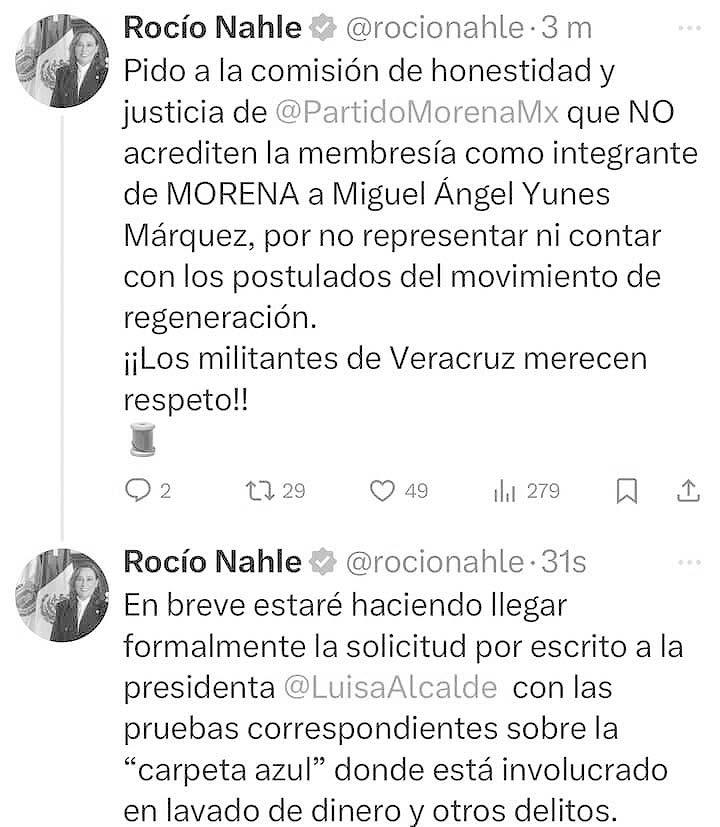Open the @PartidoMorenaMx mention

(x=418, y=113)
